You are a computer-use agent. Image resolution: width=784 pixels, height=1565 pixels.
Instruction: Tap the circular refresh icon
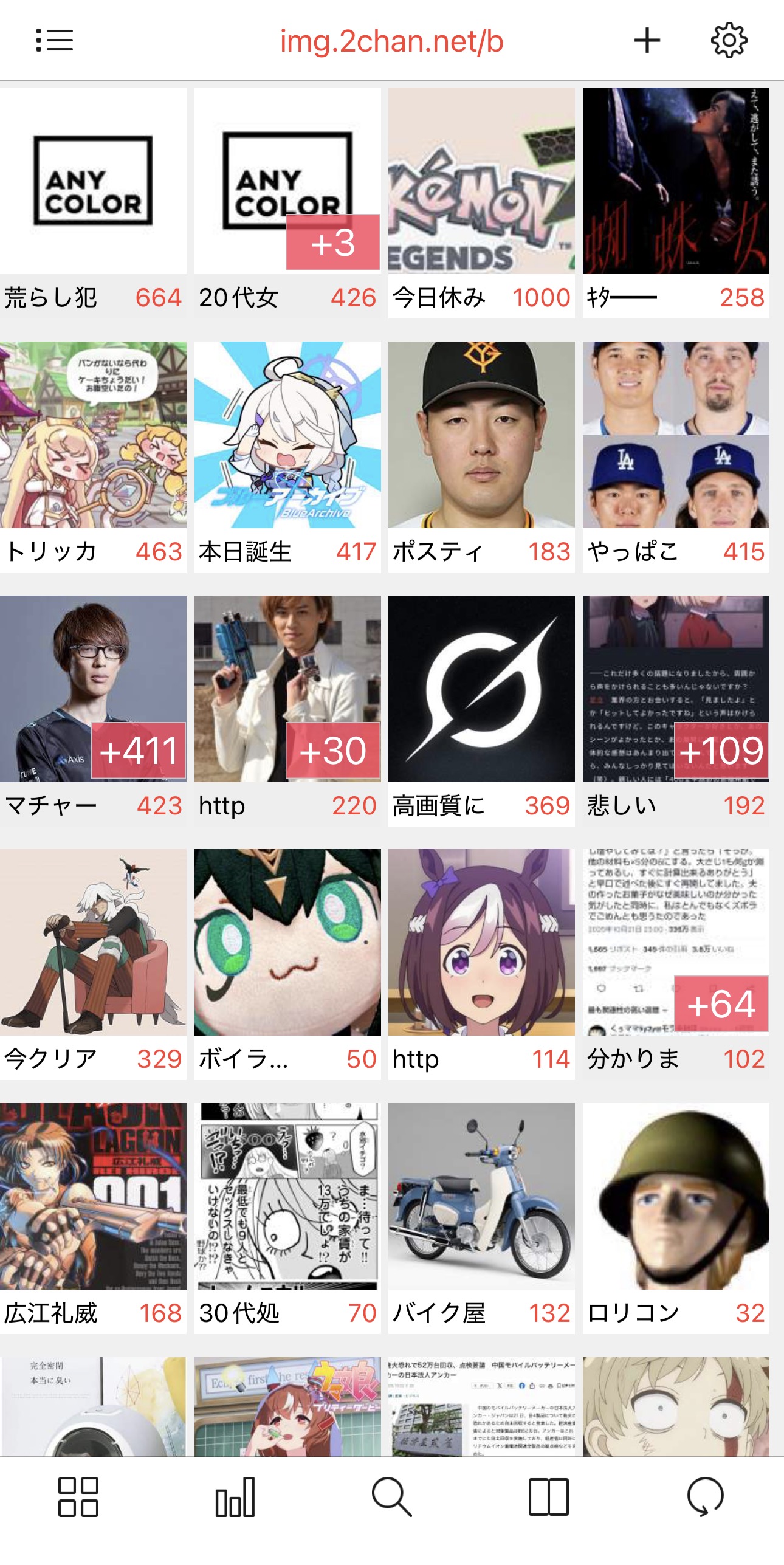tap(705, 1496)
